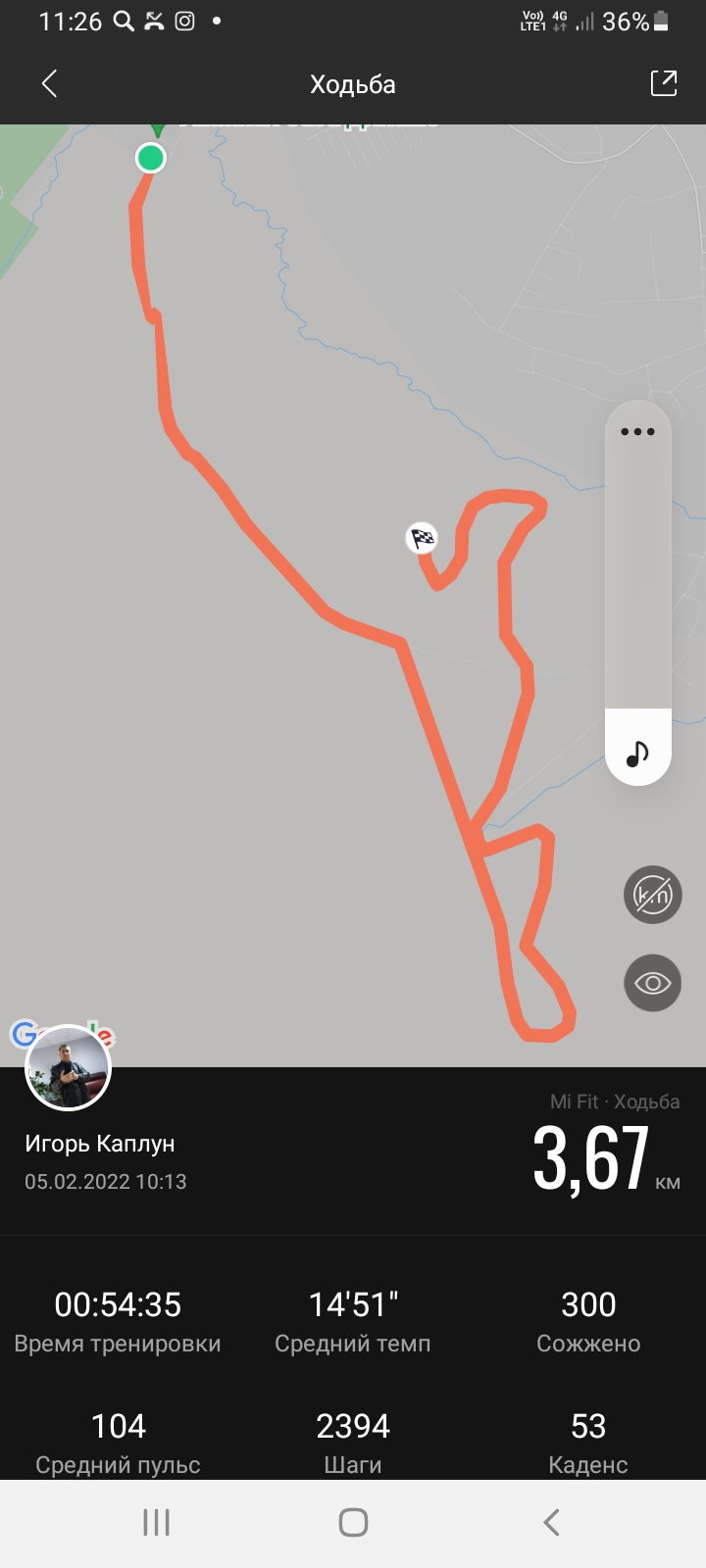
Task: Open Игорь Каплун profile photo
Action: coord(68,1067)
